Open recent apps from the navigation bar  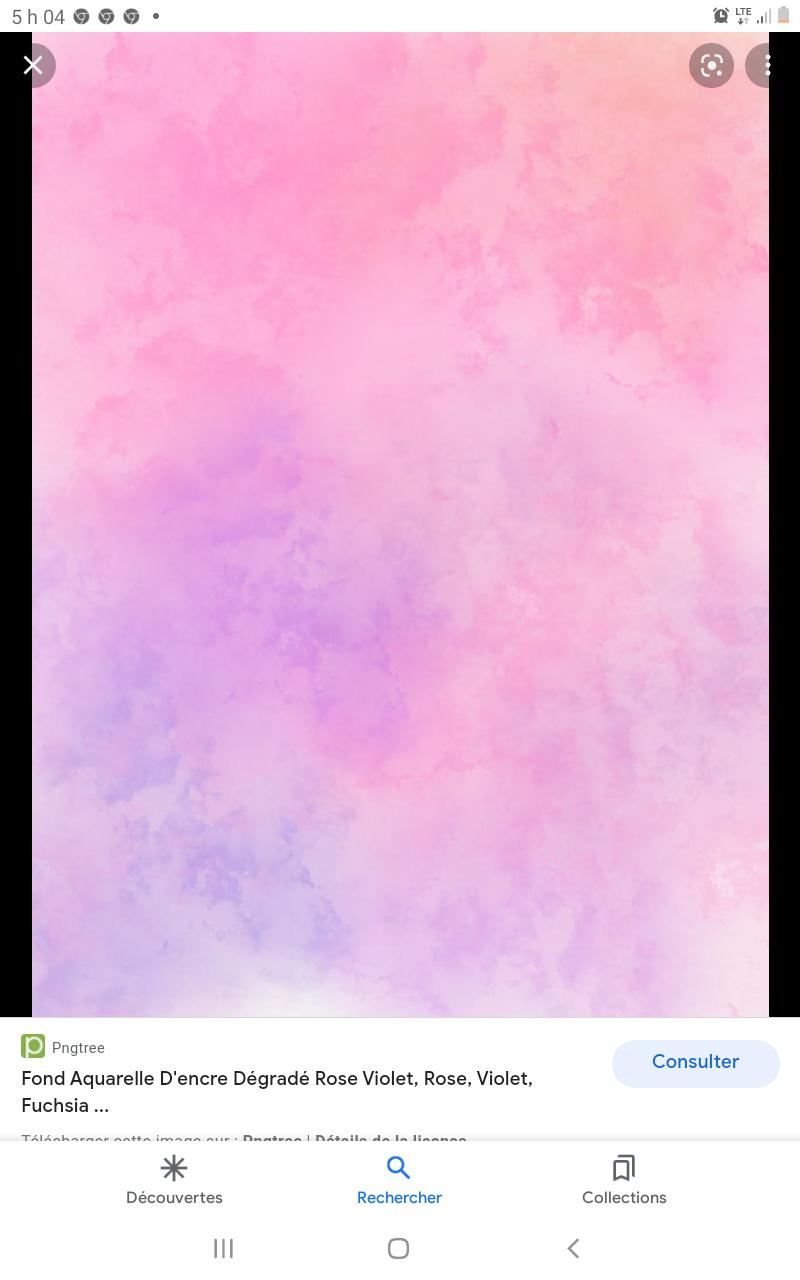click(223, 1248)
